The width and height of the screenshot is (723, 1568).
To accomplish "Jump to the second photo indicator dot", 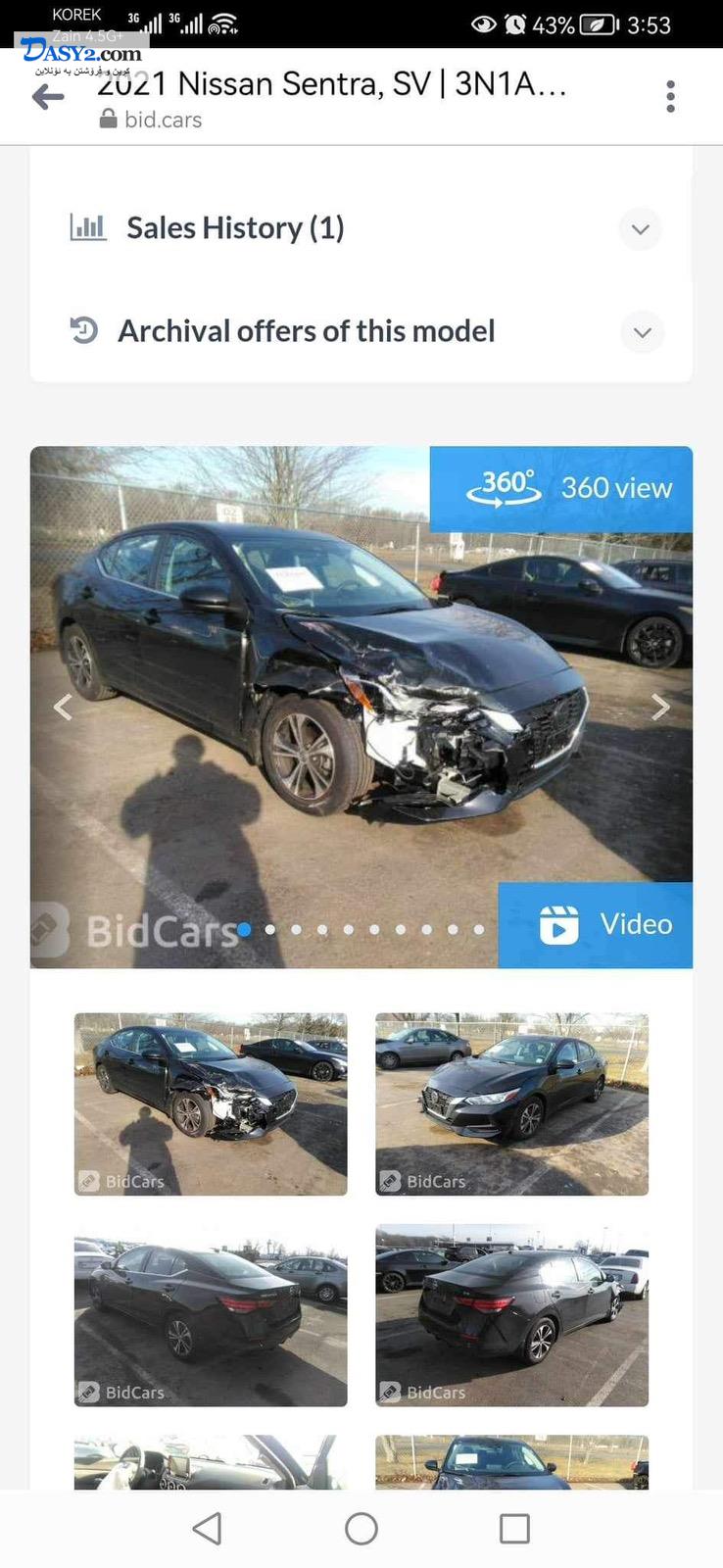I will (270, 929).
